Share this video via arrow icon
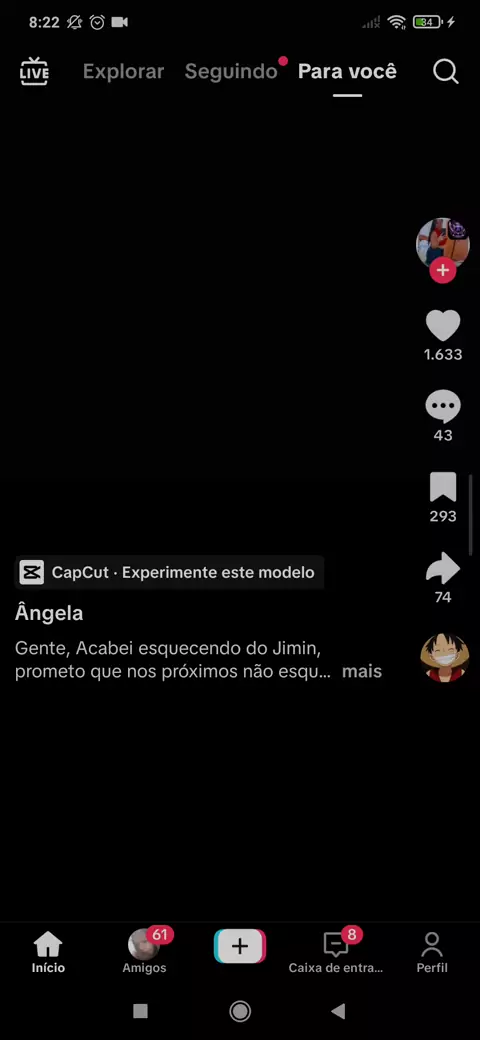Image resolution: width=480 pixels, height=1040 pixels. coord(443,568)
